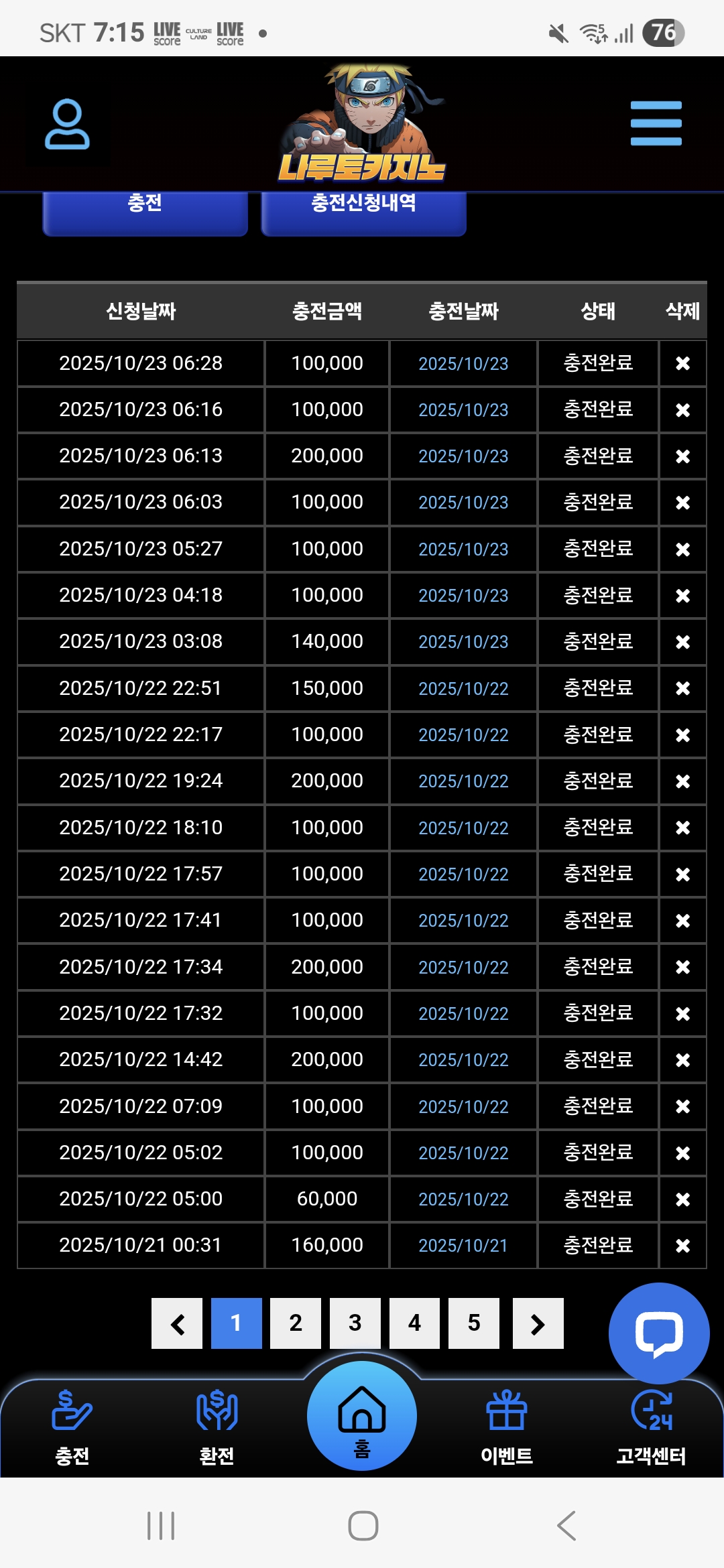Remove the 2025/10/22 22:51 entry
The image size is (724, 1568).
point(682,688)
